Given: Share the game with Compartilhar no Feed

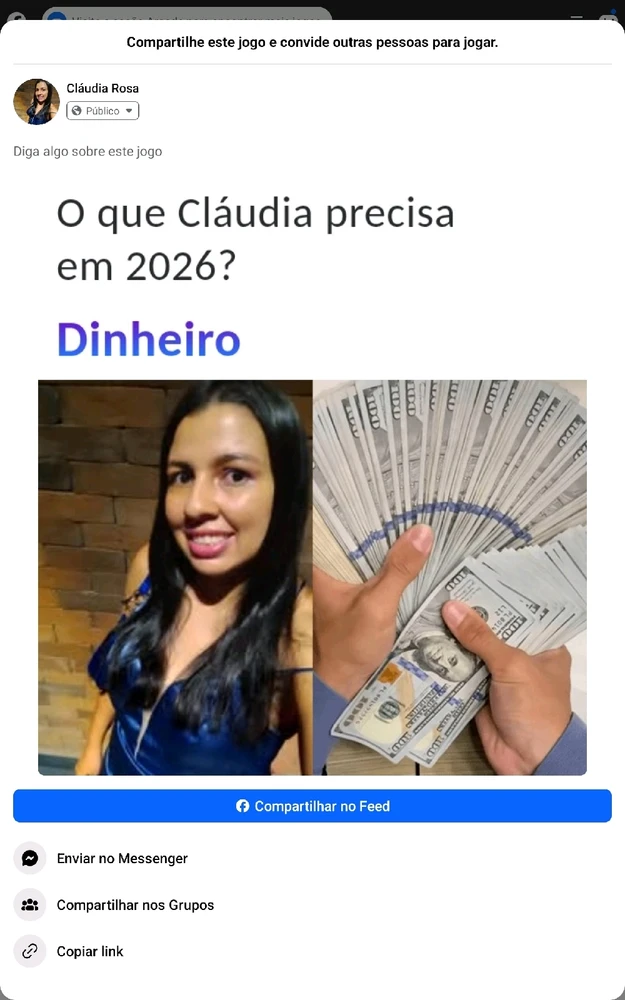Looking at the screenshot, I should pos(312,806).
